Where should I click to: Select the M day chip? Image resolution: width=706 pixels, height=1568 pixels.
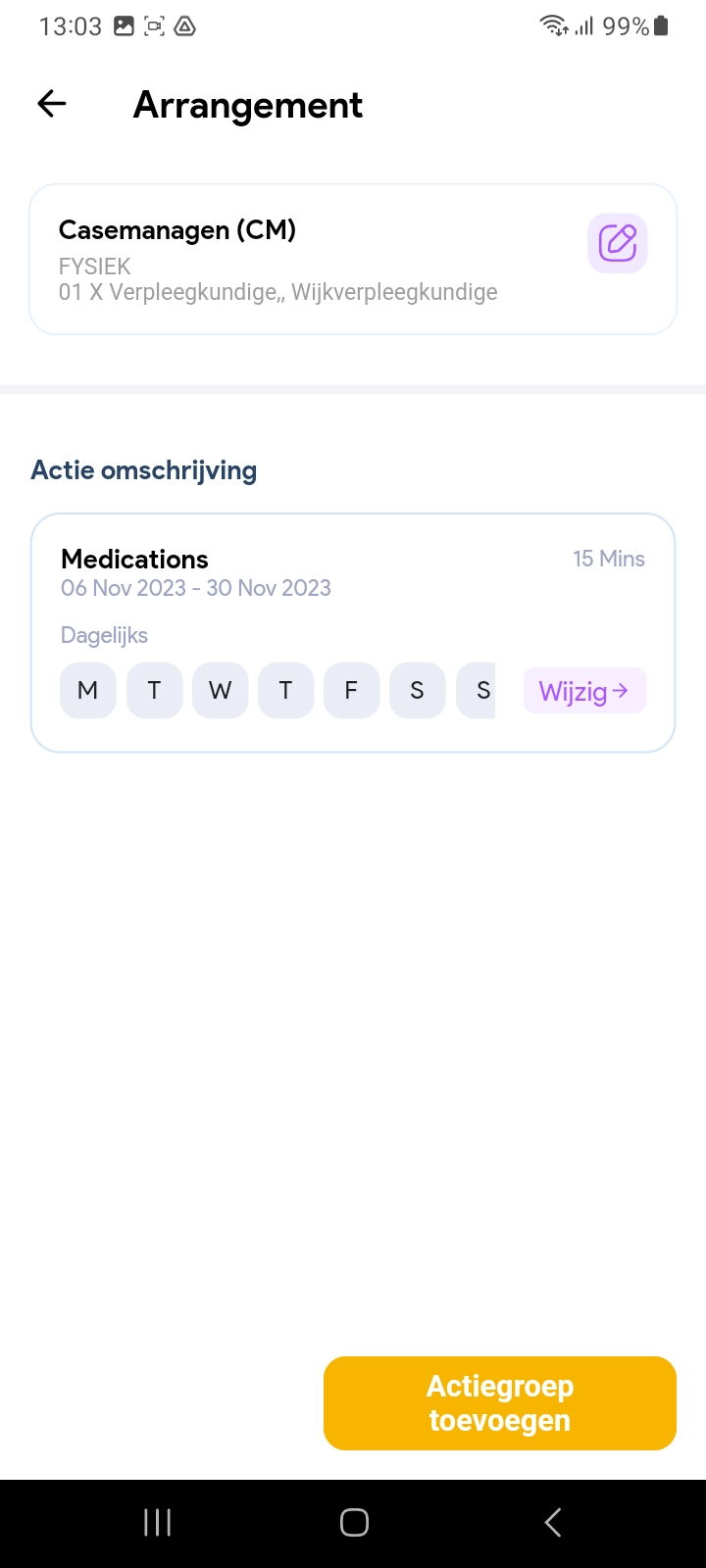[88, 691]
